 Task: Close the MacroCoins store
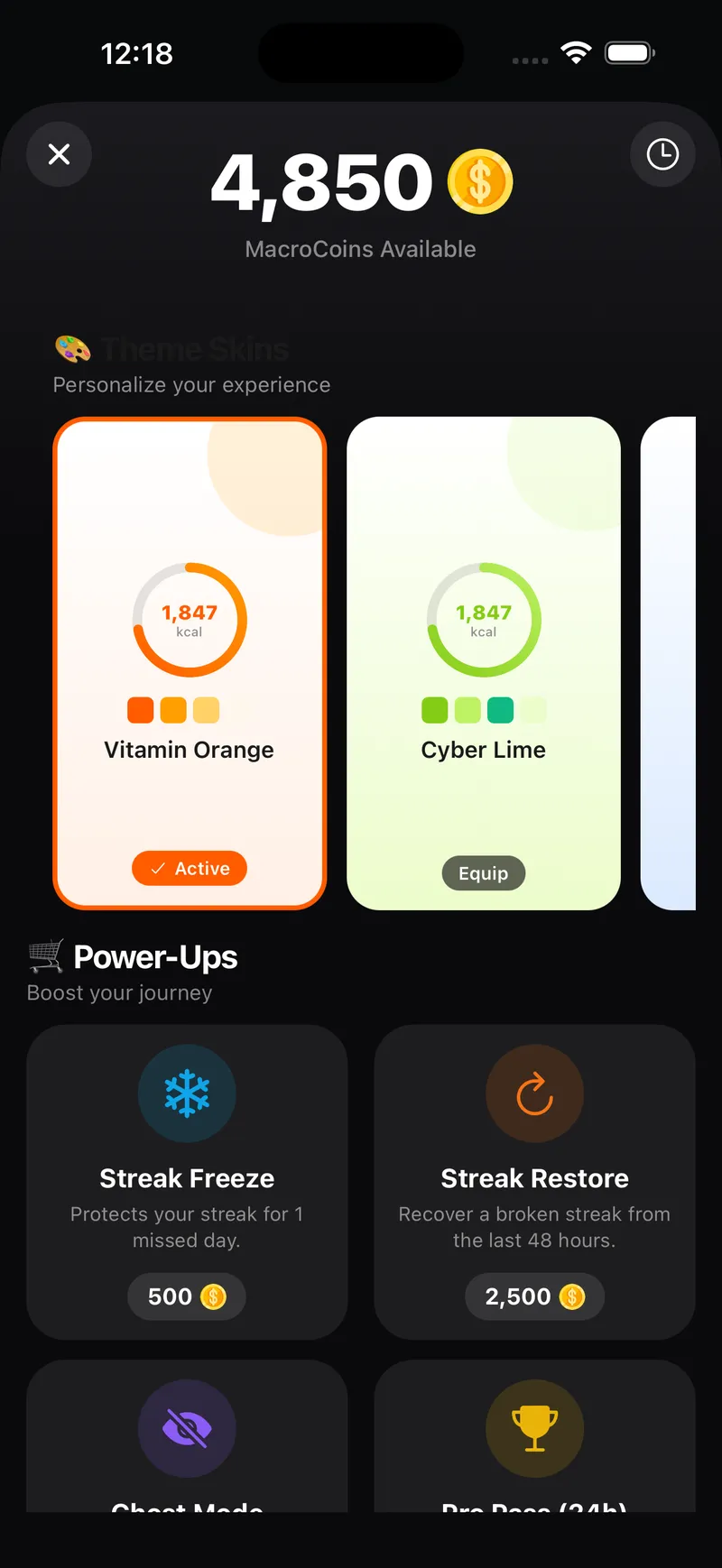click(59, 154)
